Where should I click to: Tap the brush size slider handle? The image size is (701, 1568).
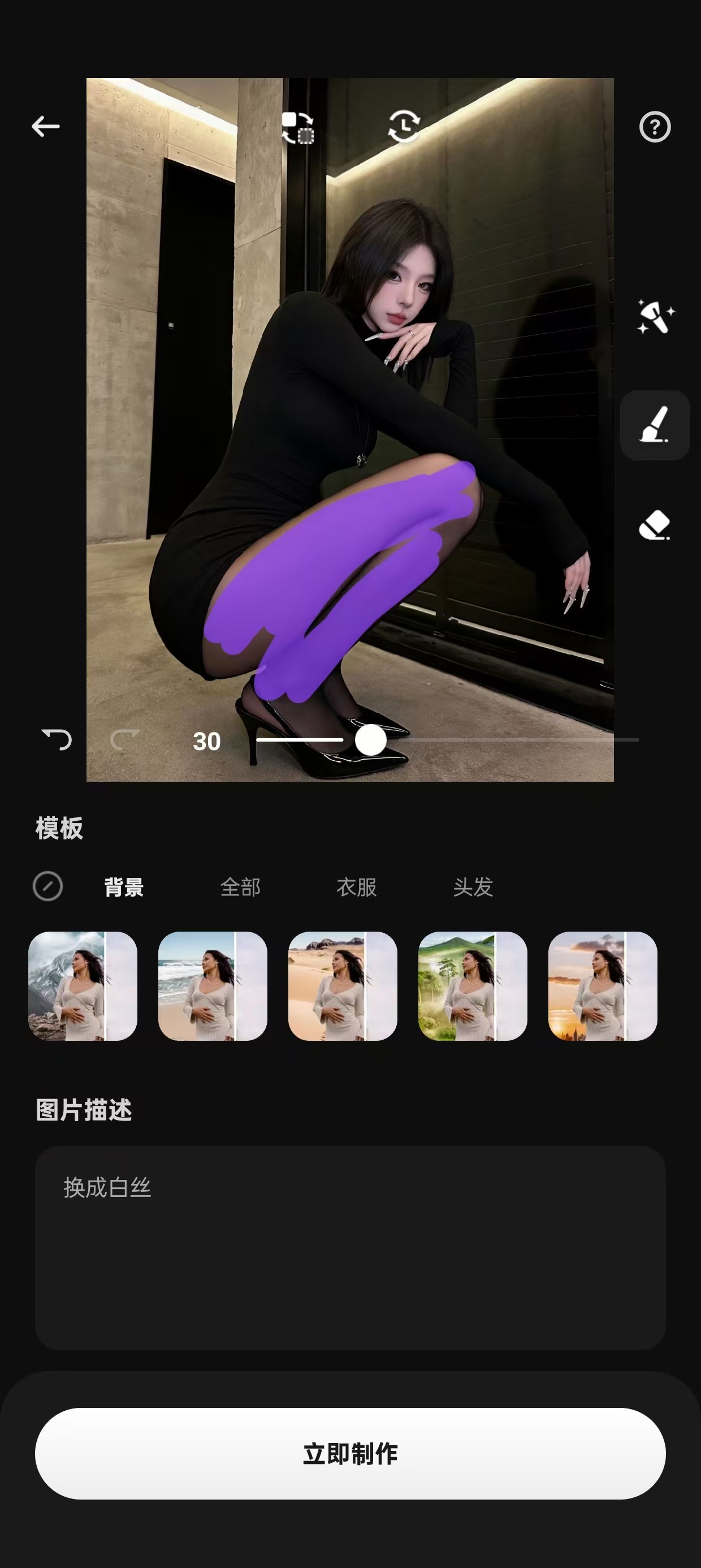tap(371, 740)
